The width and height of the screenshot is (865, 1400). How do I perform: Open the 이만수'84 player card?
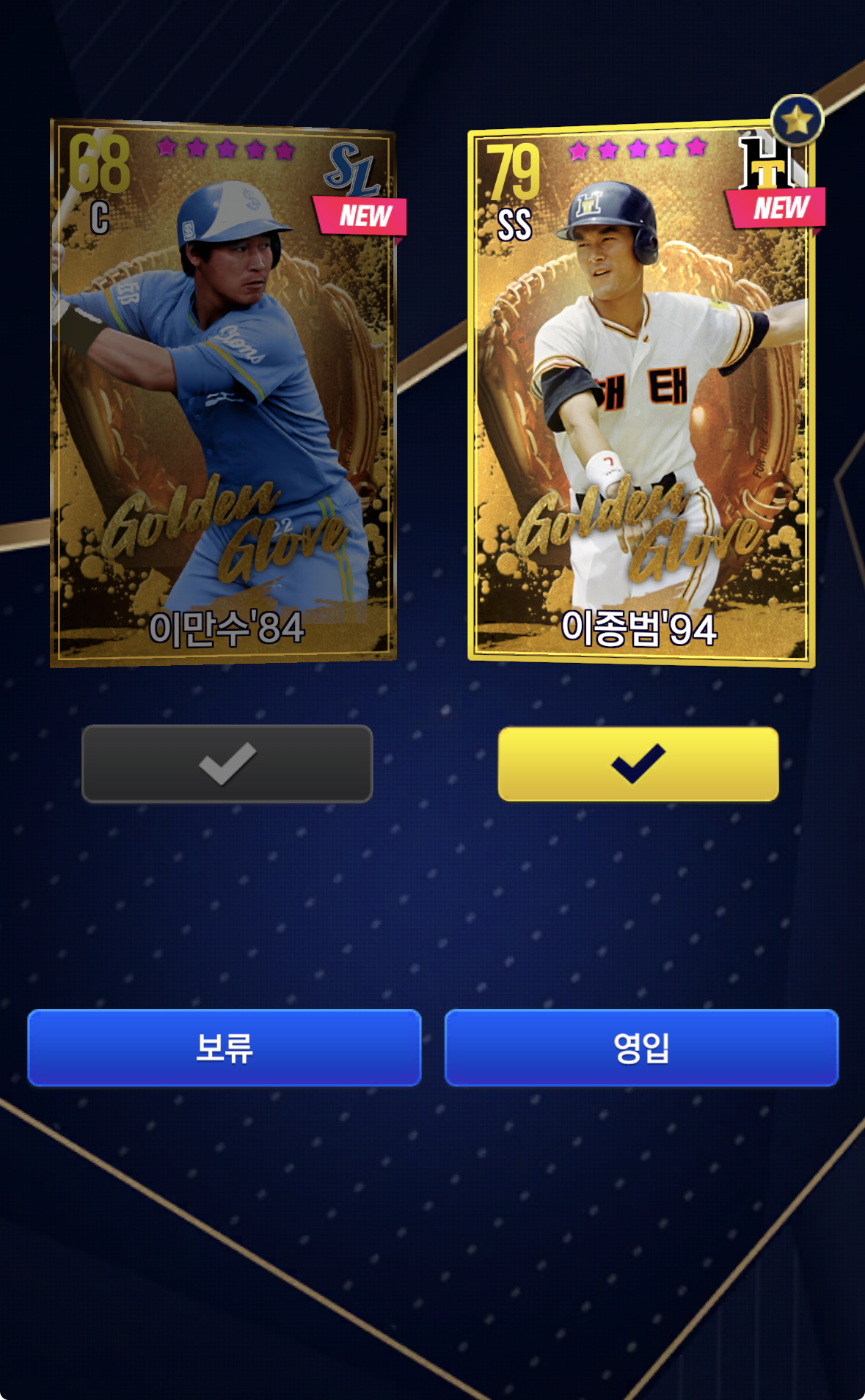pos(223,392)
